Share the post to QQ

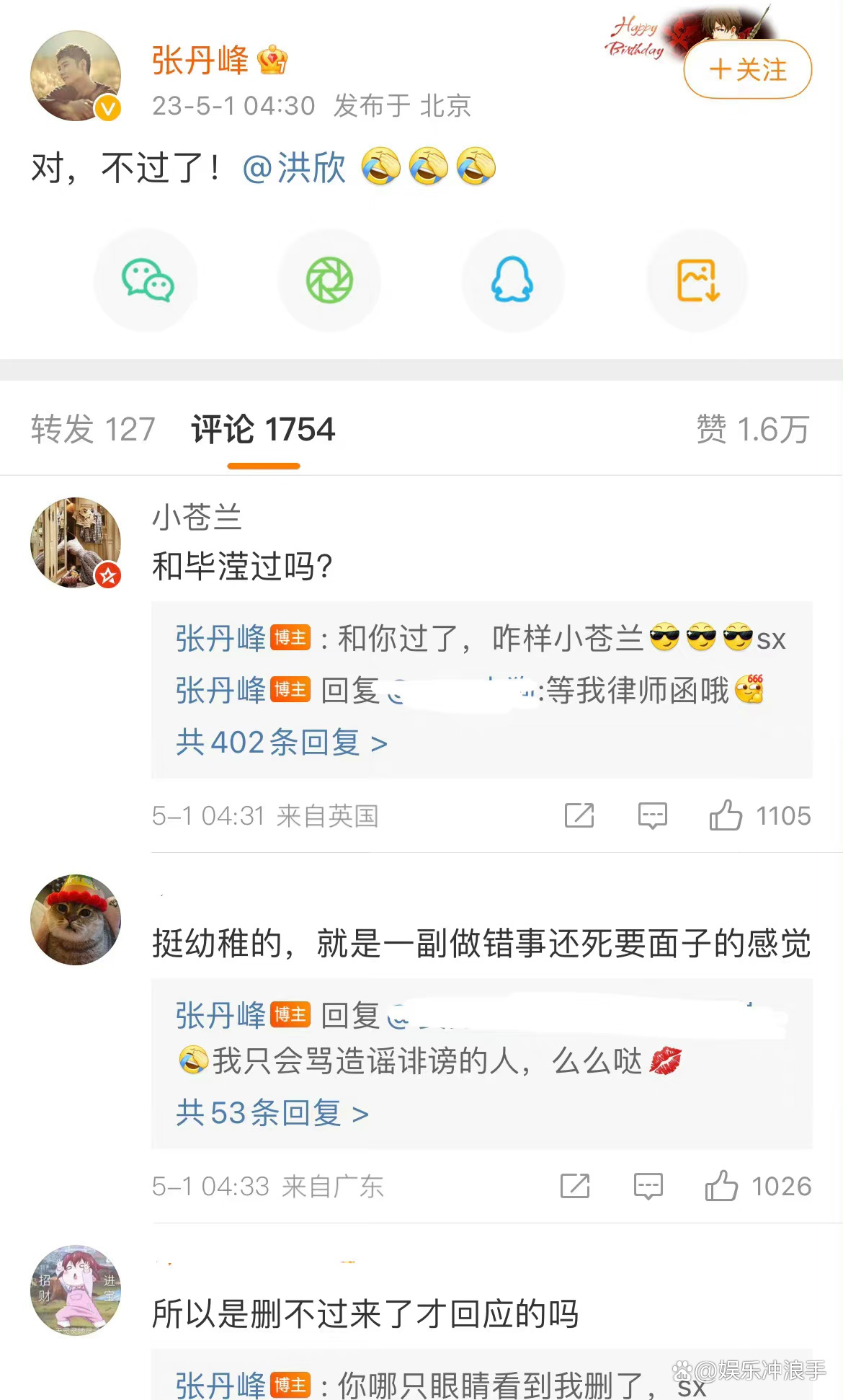(x=513, y=280)
